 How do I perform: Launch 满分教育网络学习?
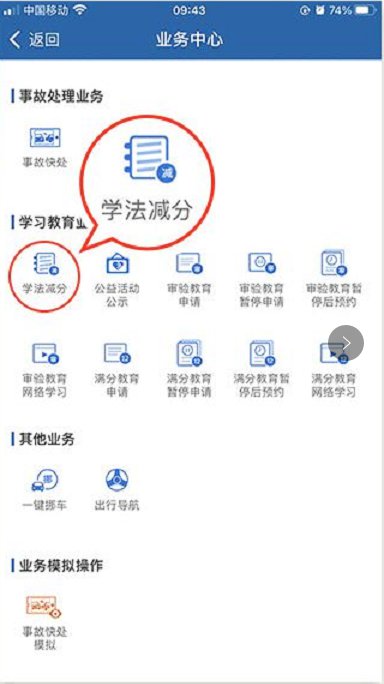pyautogui.click(x=333, y=370)
